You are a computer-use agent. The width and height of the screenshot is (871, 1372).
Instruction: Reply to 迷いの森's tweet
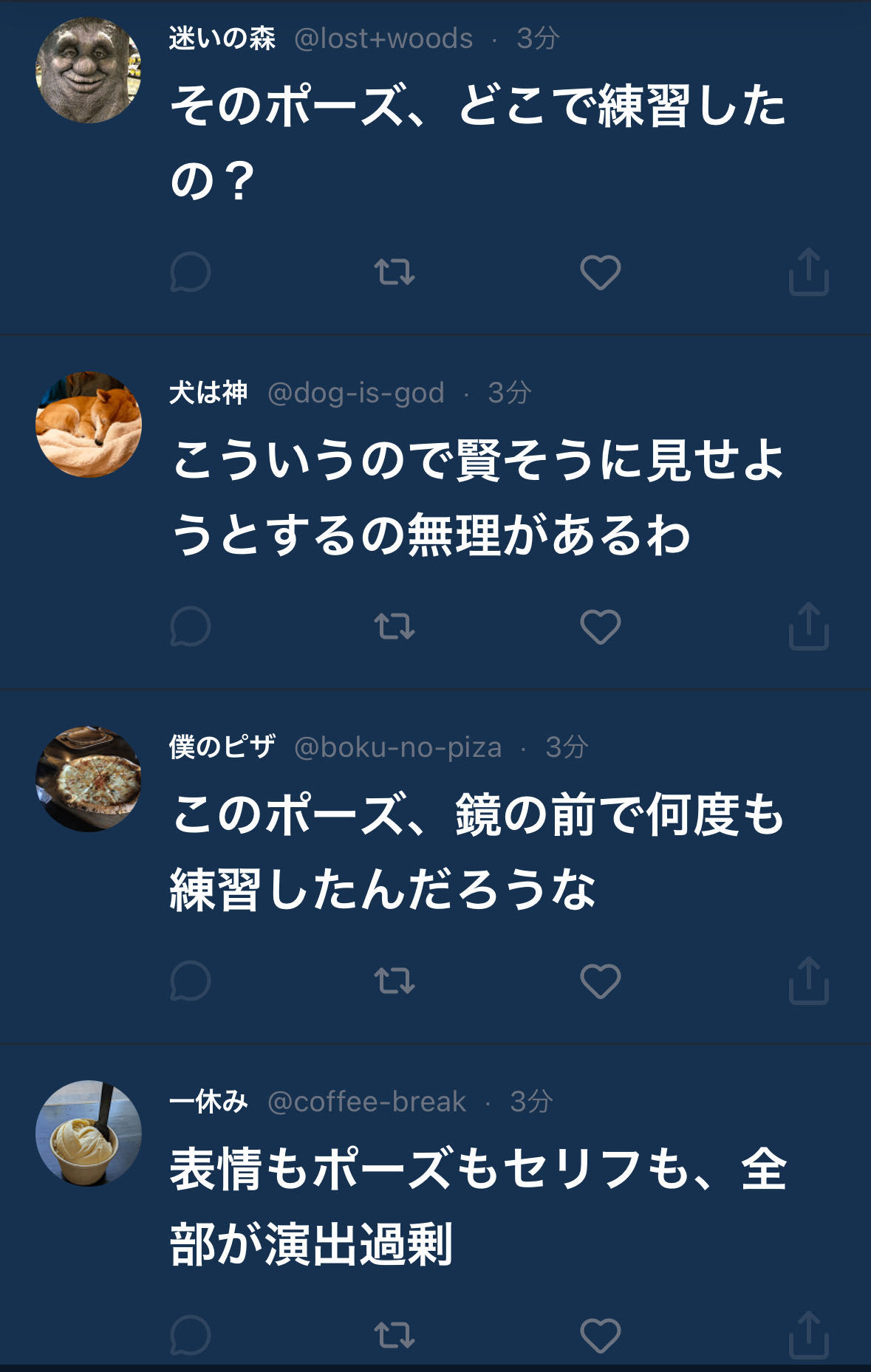click(x=191, y=272)
